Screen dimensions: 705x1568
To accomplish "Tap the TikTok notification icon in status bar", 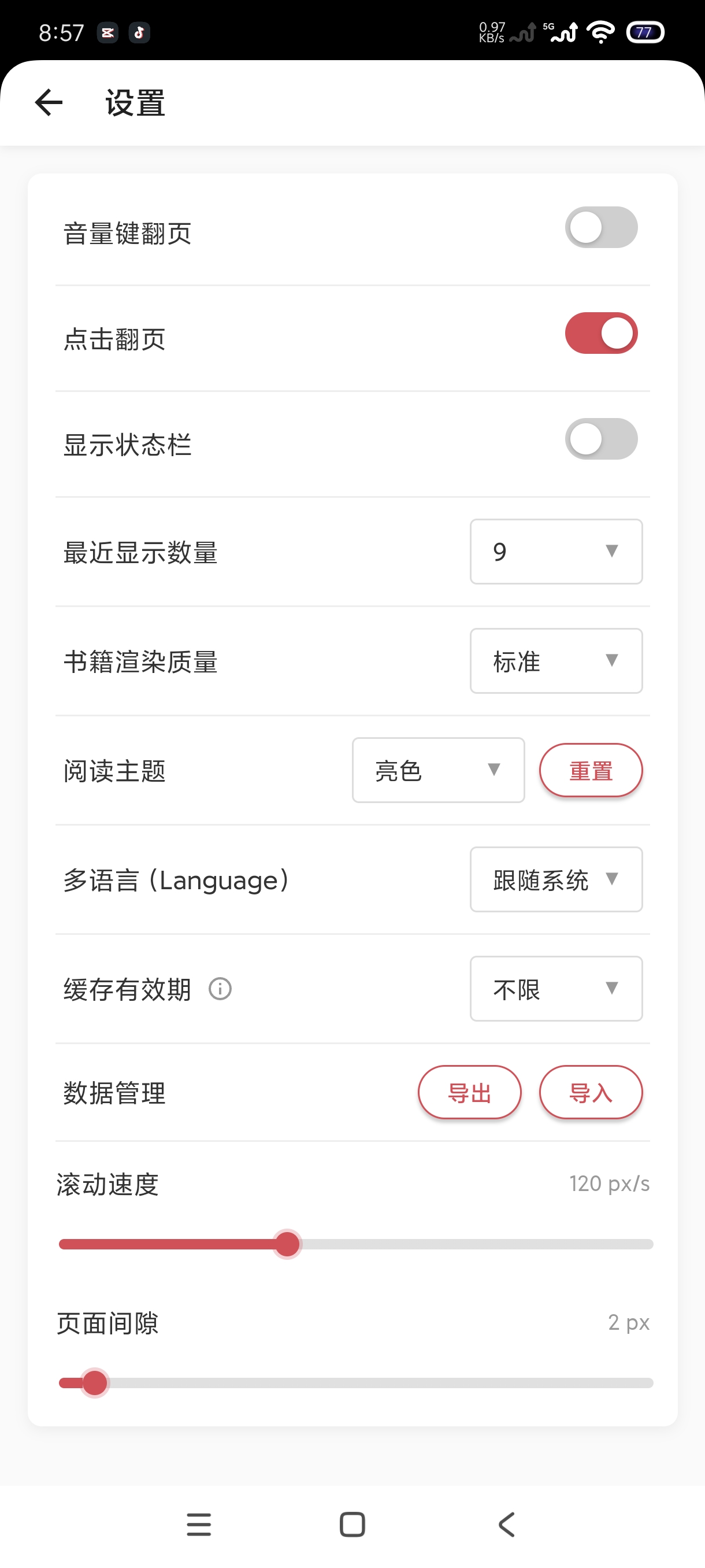I will (x=139, y=33).
